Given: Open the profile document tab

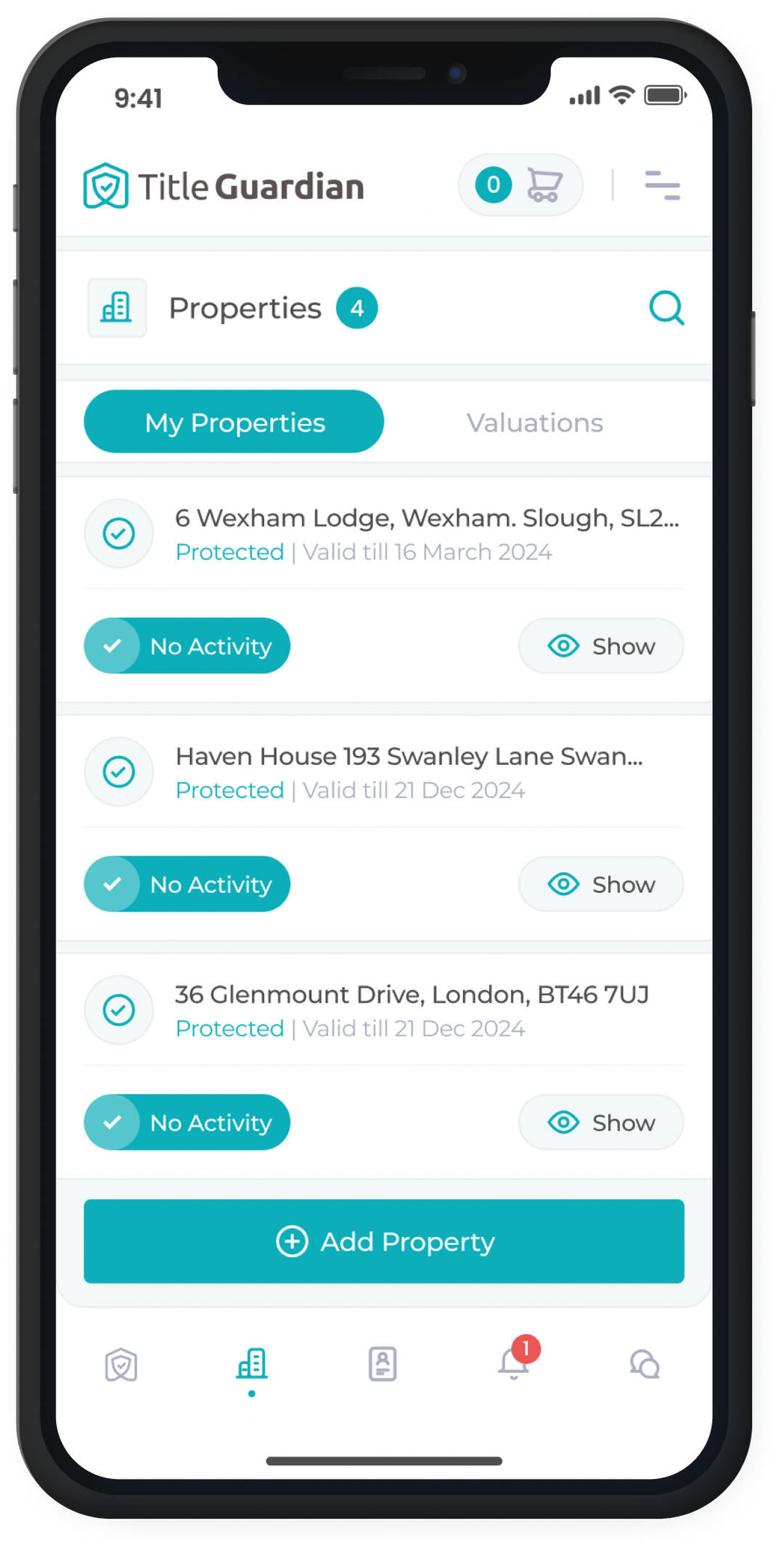Looking at the screenshot, I should pyautogui.click(x=383, y=1365).
